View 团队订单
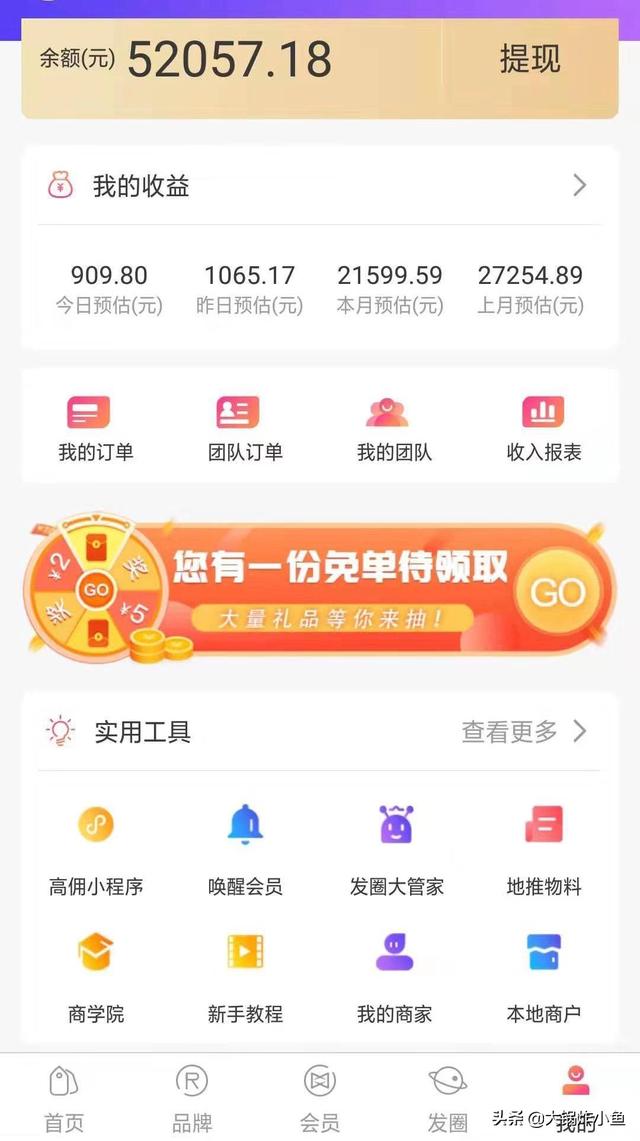Image resolution: width=640 pixels, height=1141 pixels. [245, 428]
